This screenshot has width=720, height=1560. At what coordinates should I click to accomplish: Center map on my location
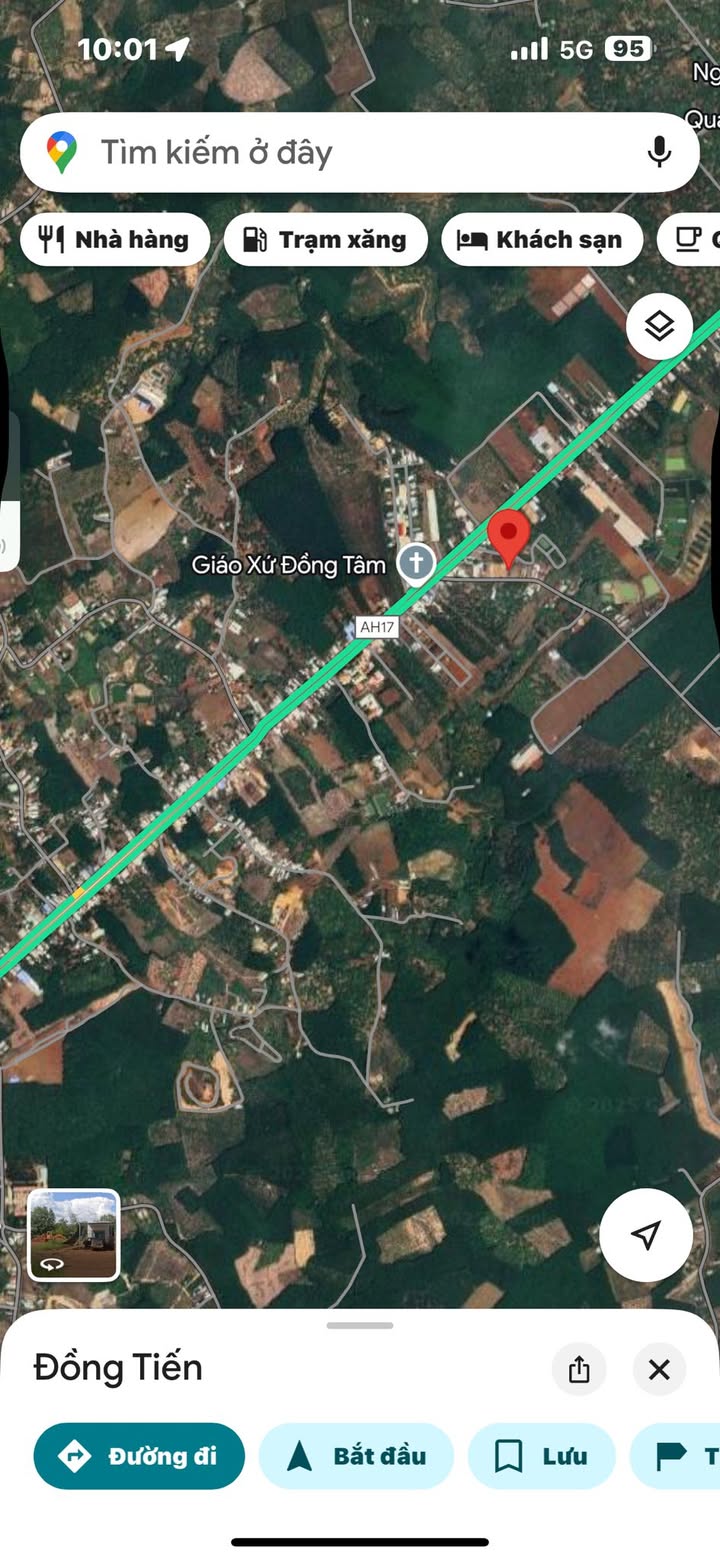[646, 1234]
